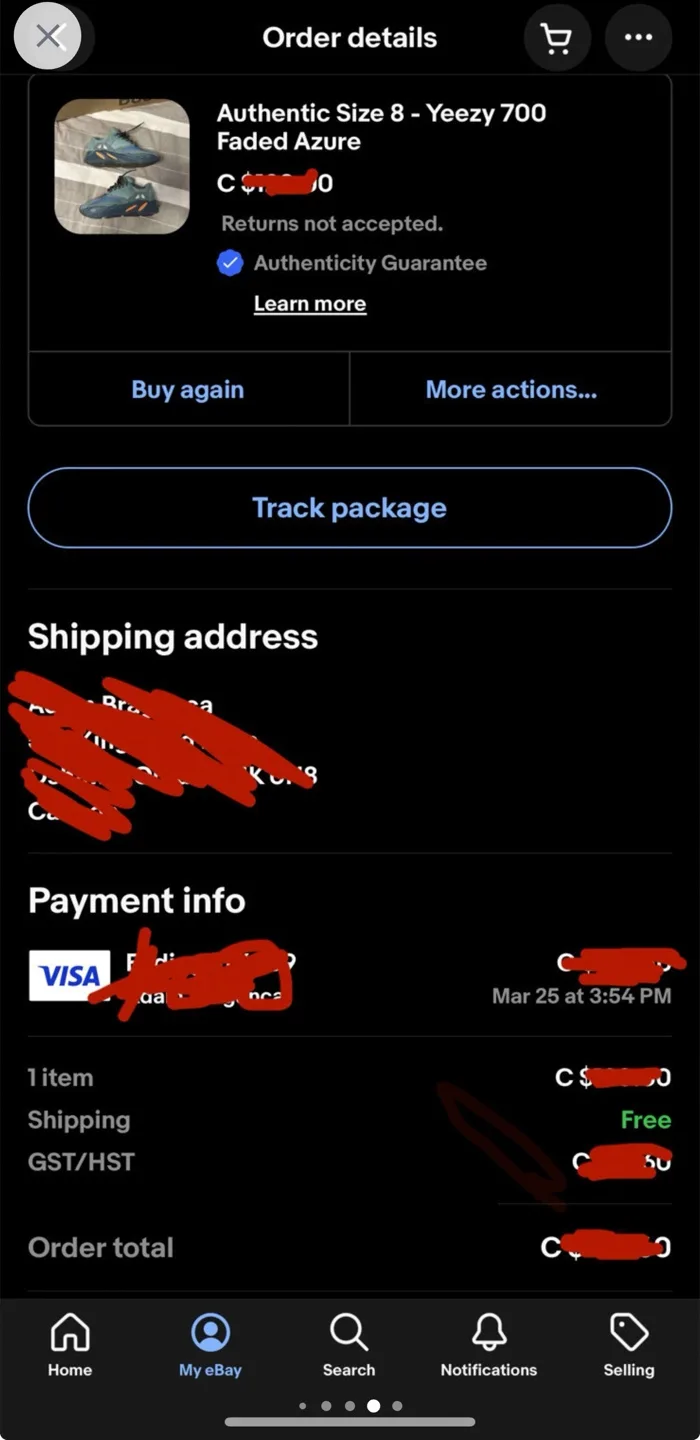Open the Search tab
The image size is (700, 1440).
click(349, 1345)
